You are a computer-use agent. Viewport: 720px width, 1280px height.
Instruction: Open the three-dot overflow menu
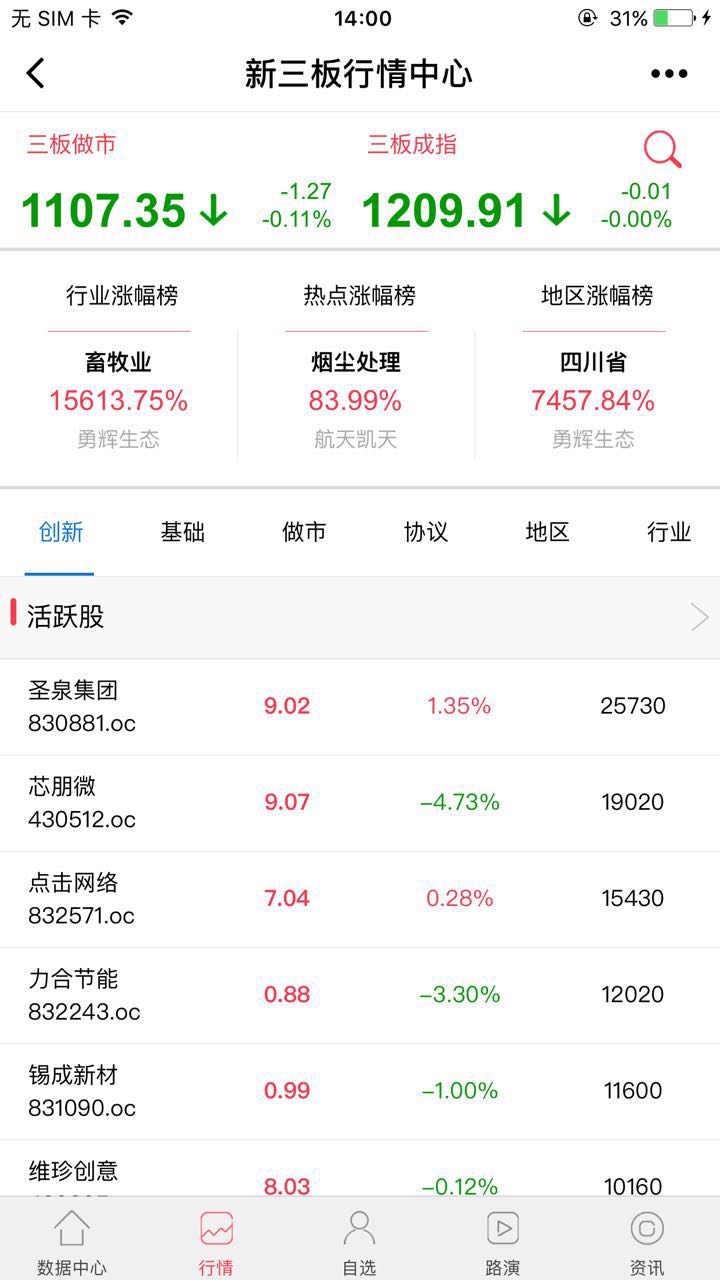[669, 73]
